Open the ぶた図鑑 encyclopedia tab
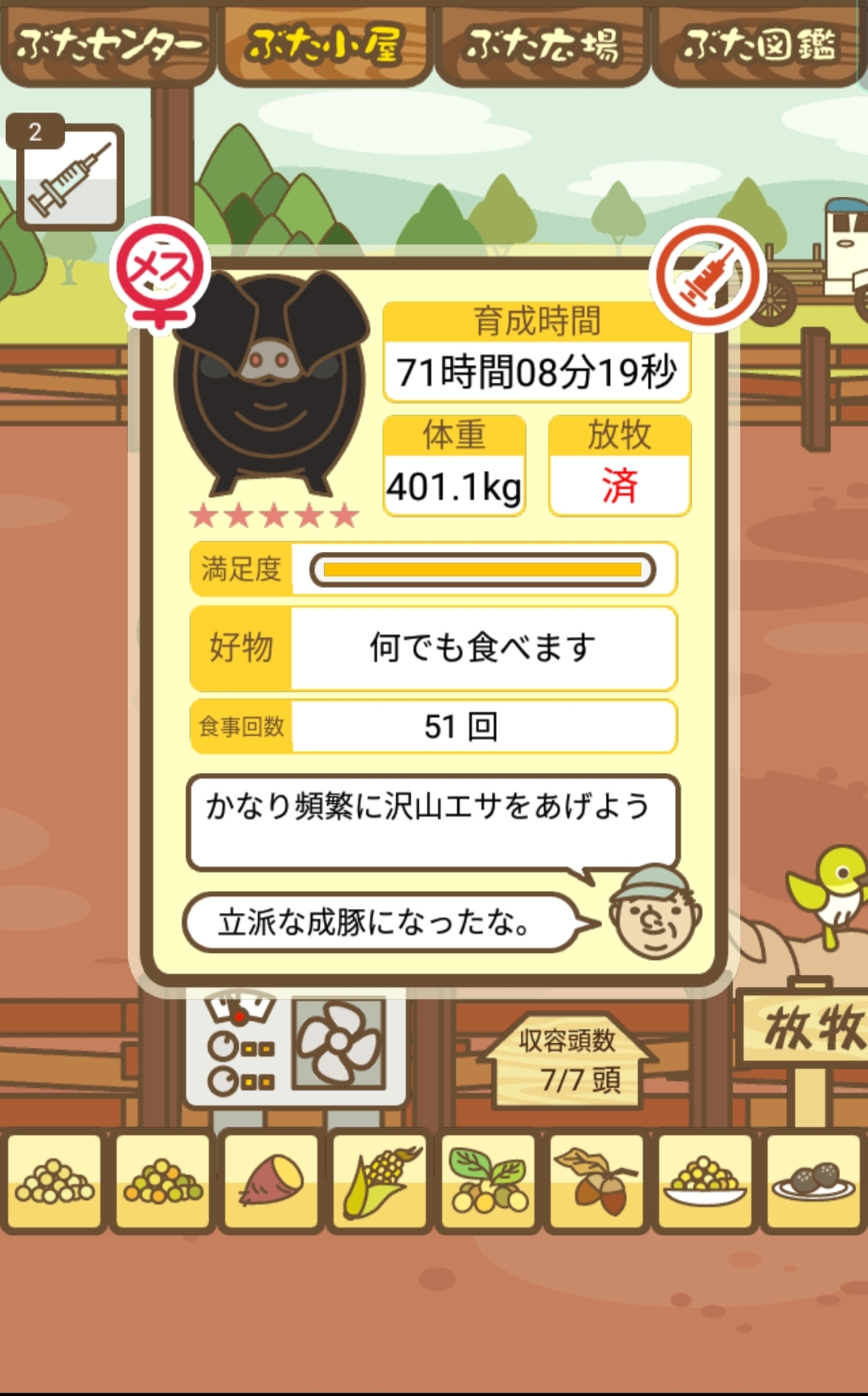Image resolution: width=868 pixels, height=1396 pixels. click(759, 44)
